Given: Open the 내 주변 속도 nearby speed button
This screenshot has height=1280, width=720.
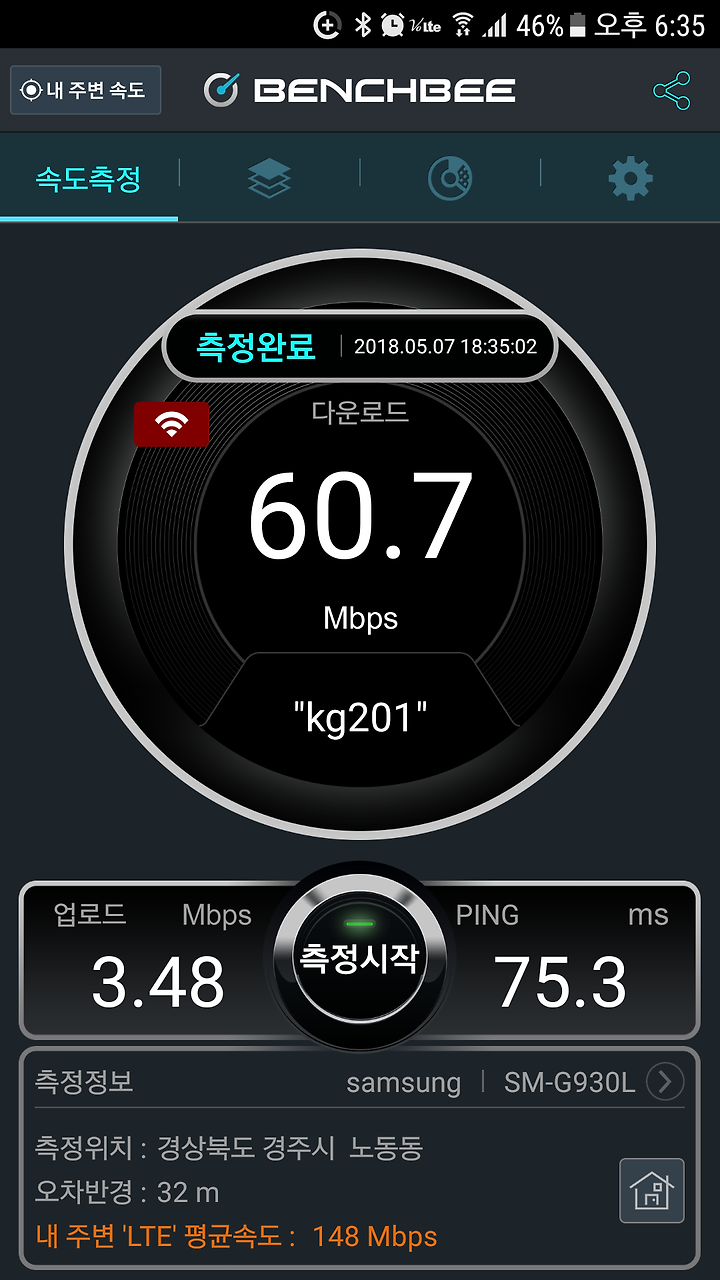Looking at the screenshot, I should point(85,91).
